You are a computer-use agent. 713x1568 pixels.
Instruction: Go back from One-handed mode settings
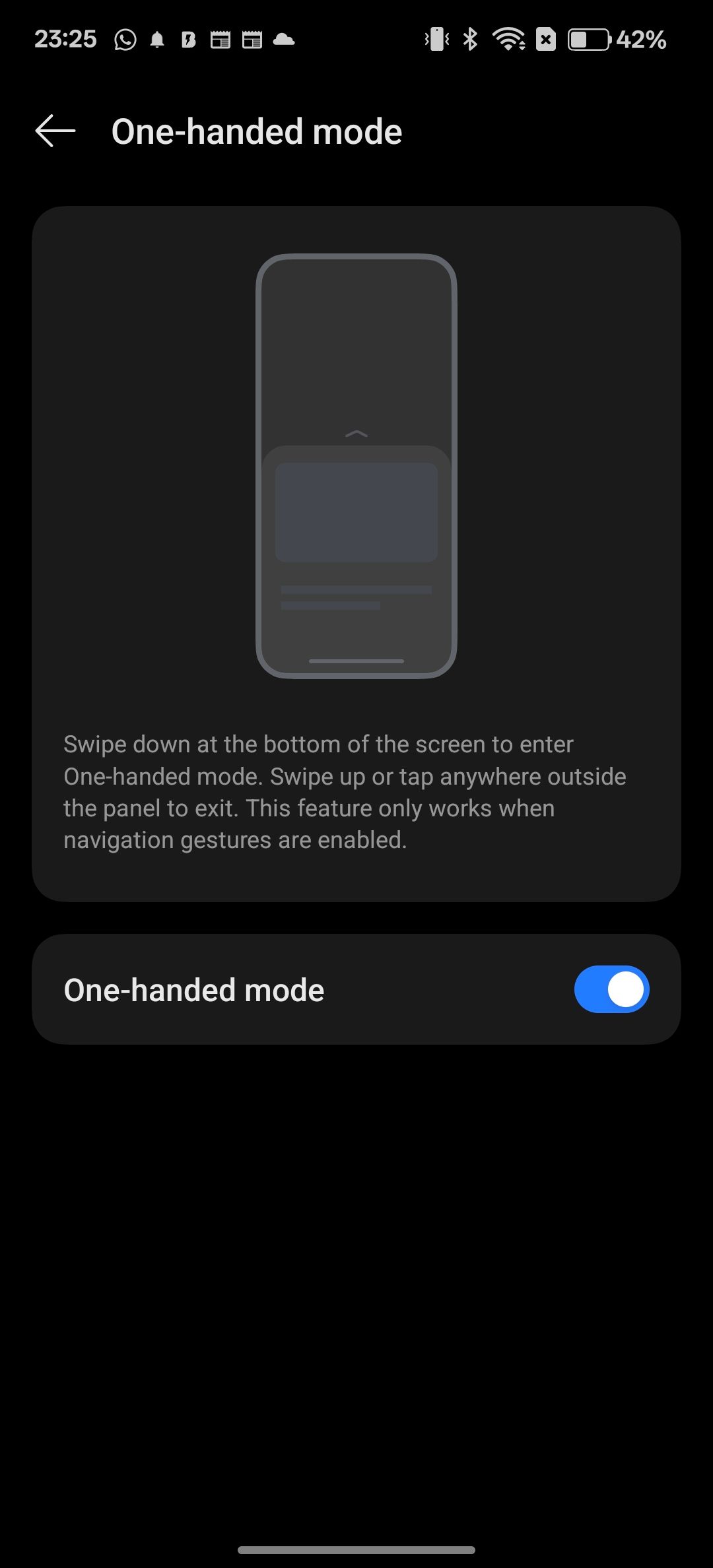[55, 131]
